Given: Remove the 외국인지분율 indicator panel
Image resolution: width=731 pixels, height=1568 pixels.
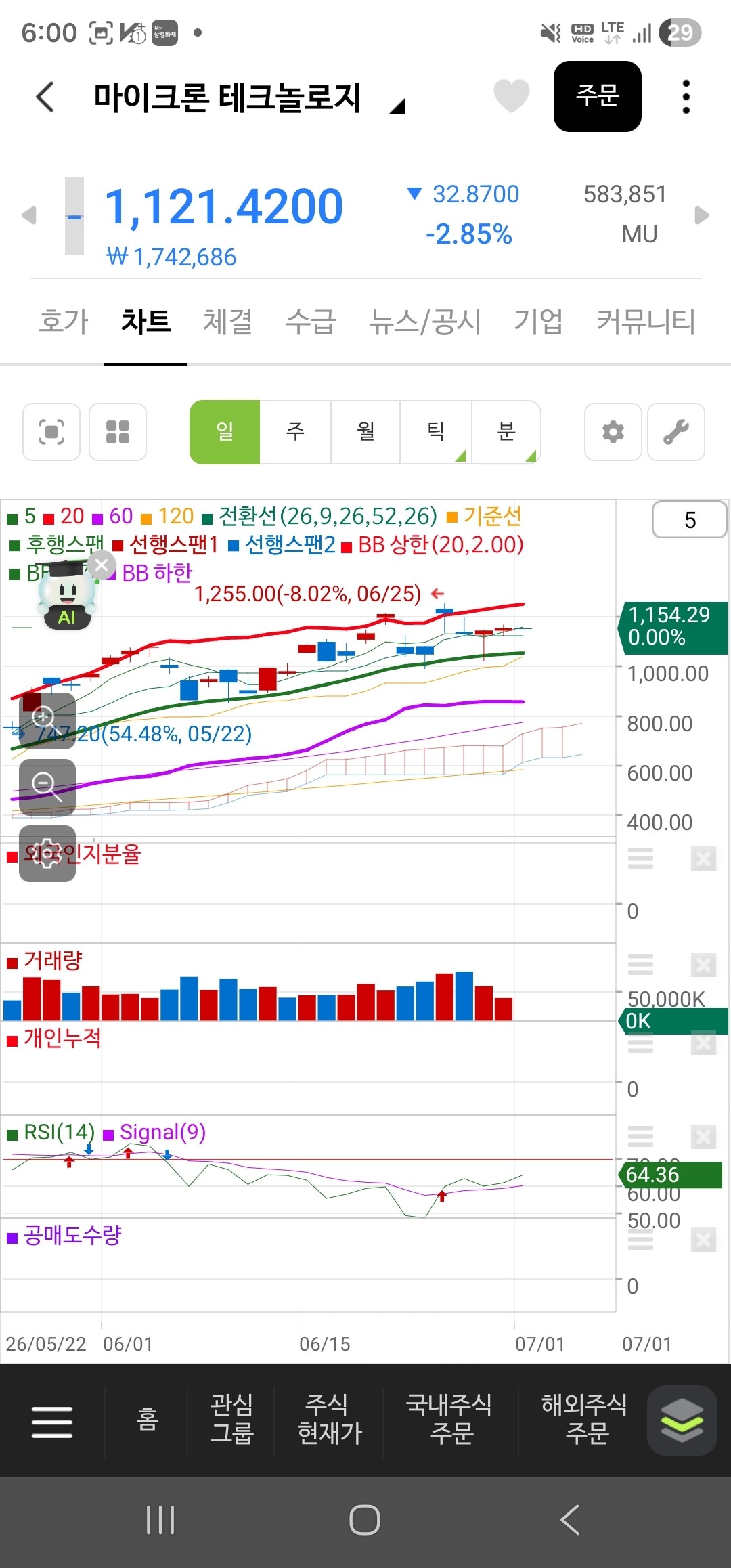Looking at the screenshot, I should (703, 858).
